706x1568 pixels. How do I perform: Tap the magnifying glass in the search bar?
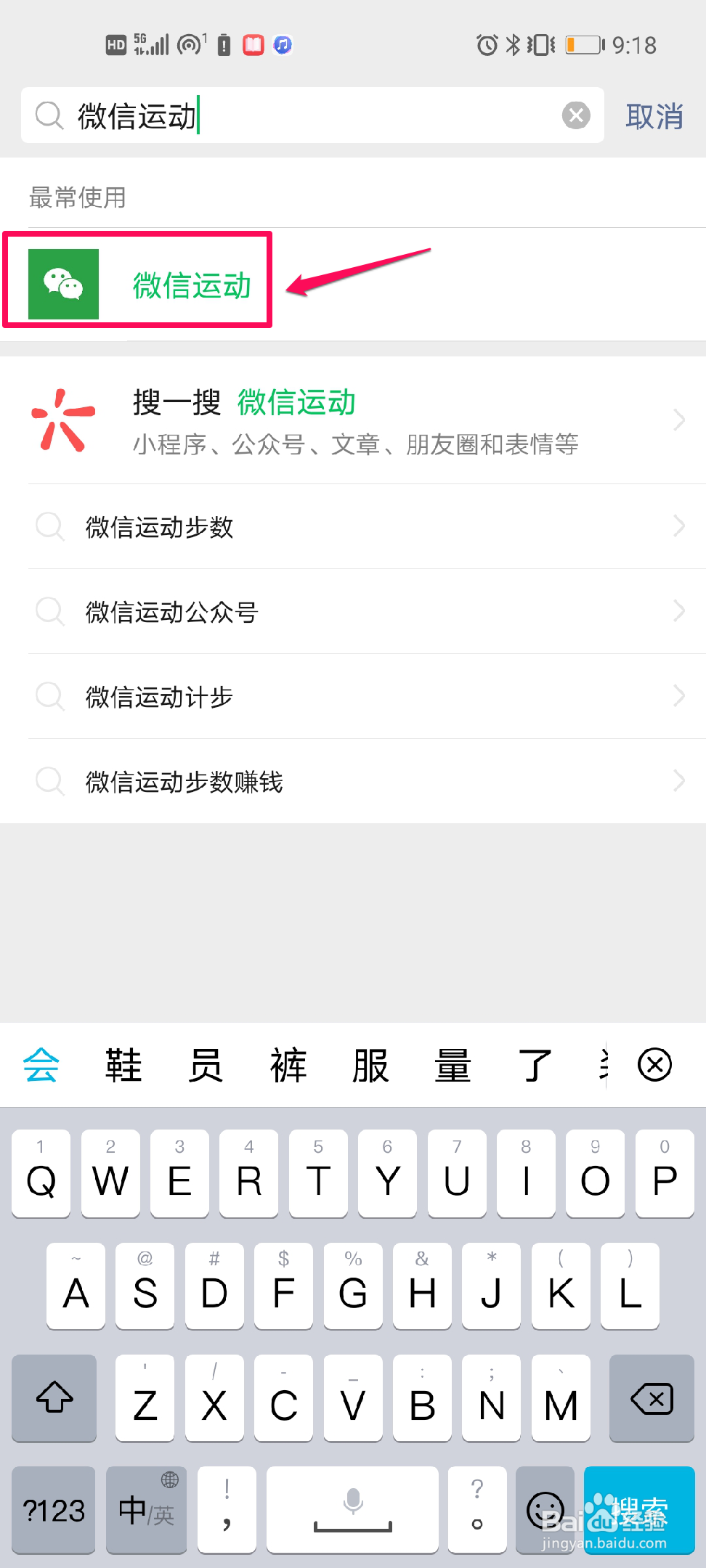(48, 115)
